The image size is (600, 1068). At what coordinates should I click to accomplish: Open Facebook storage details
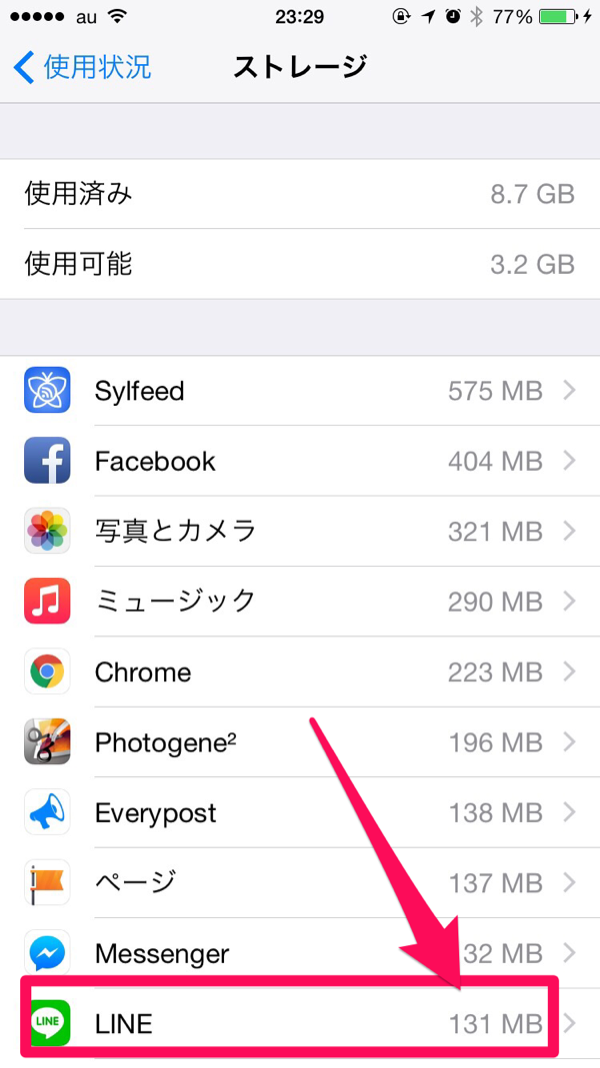point(300,461)
